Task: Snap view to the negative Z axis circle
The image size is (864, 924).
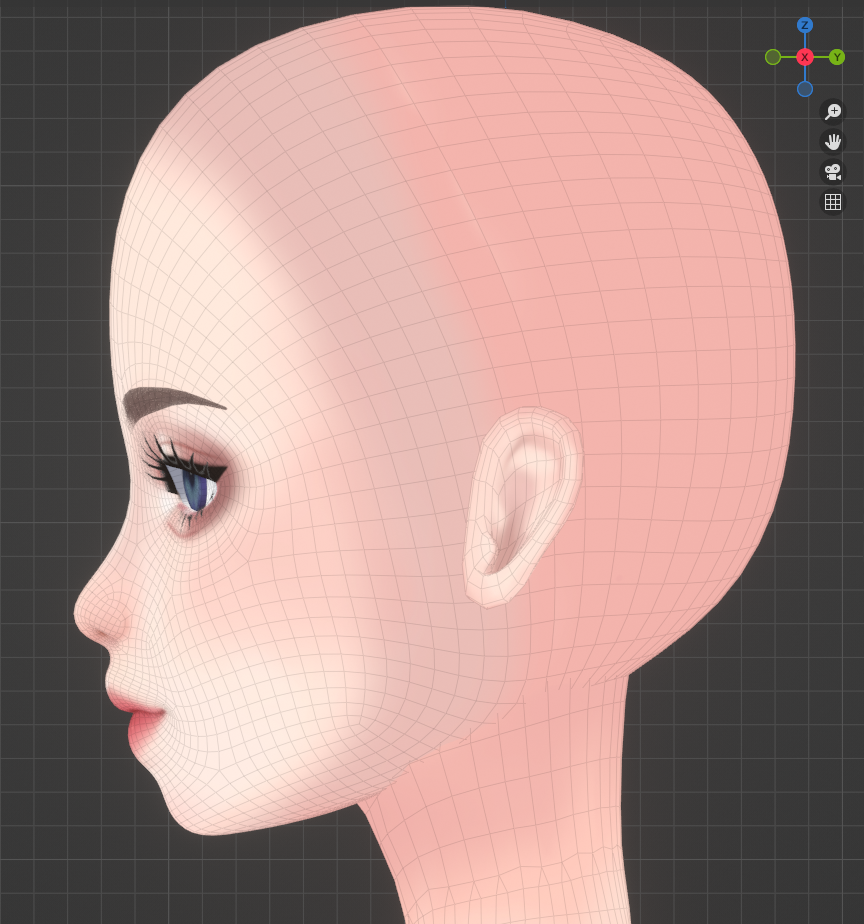Action: click(805, 89)
